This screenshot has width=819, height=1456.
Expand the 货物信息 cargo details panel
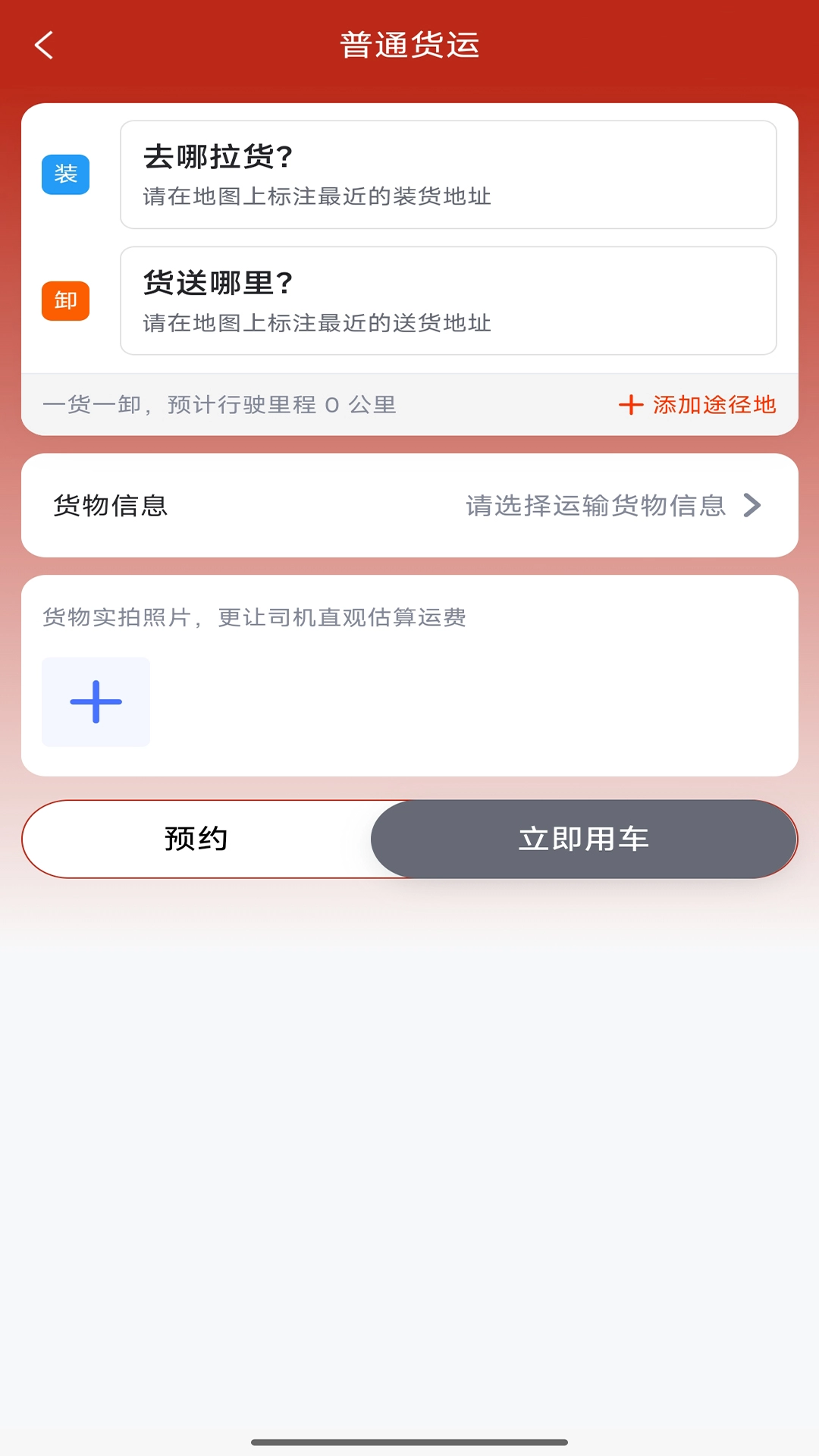(x=409, y=506)
